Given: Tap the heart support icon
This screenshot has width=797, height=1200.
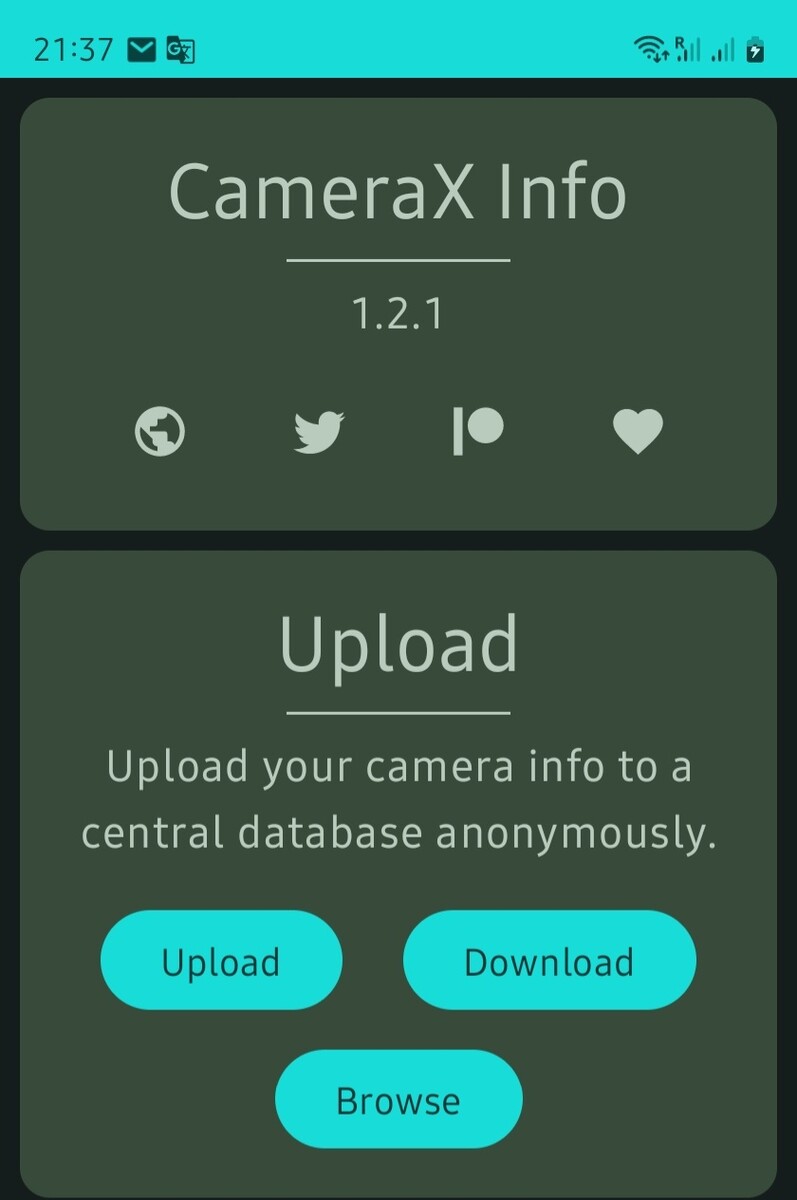Looking at the screenshot, I should [x=637, y=432].
